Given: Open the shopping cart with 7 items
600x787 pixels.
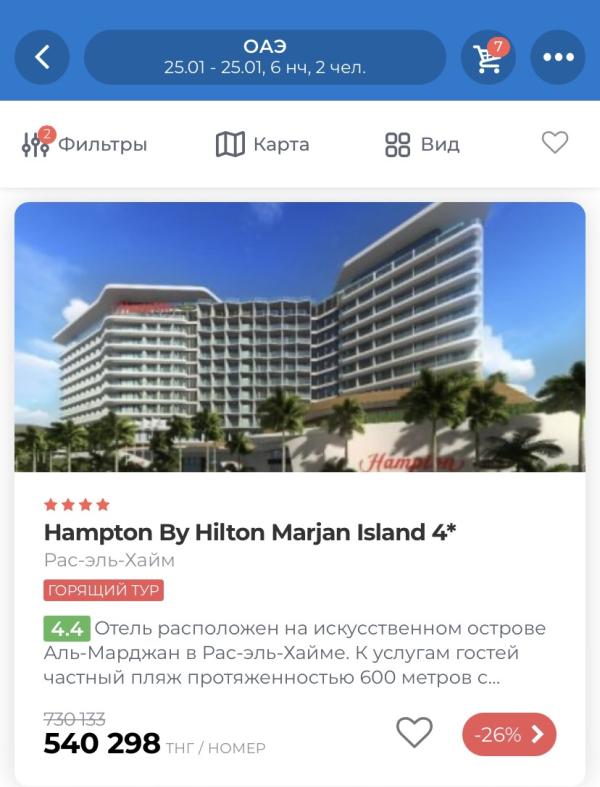Looking at the screenshot, I should (488, 57).
